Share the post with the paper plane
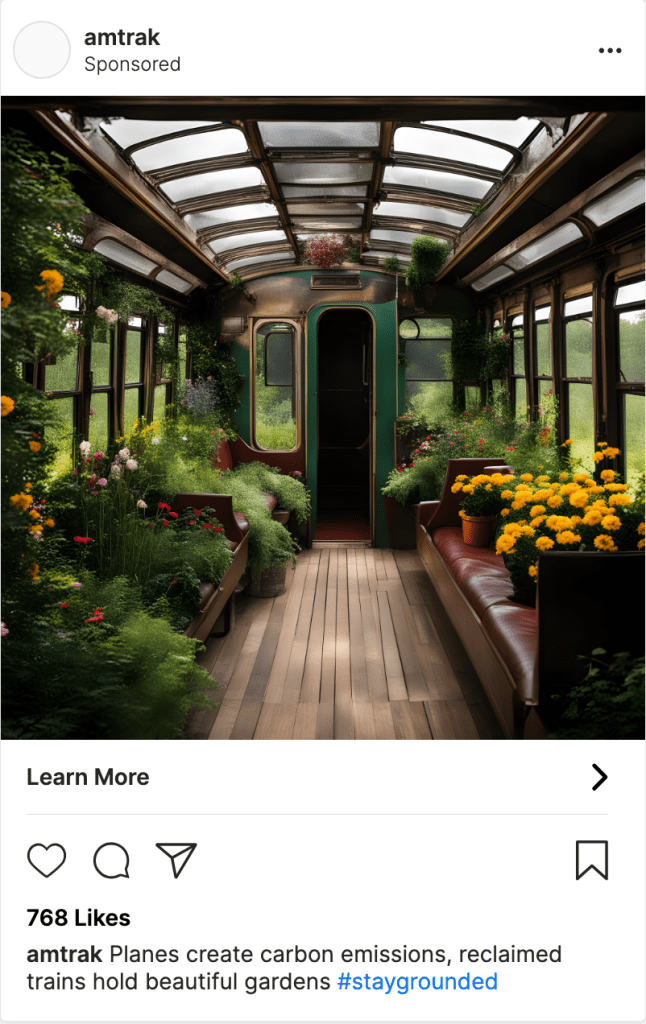The image size is (646, 1024). [176, 860]
